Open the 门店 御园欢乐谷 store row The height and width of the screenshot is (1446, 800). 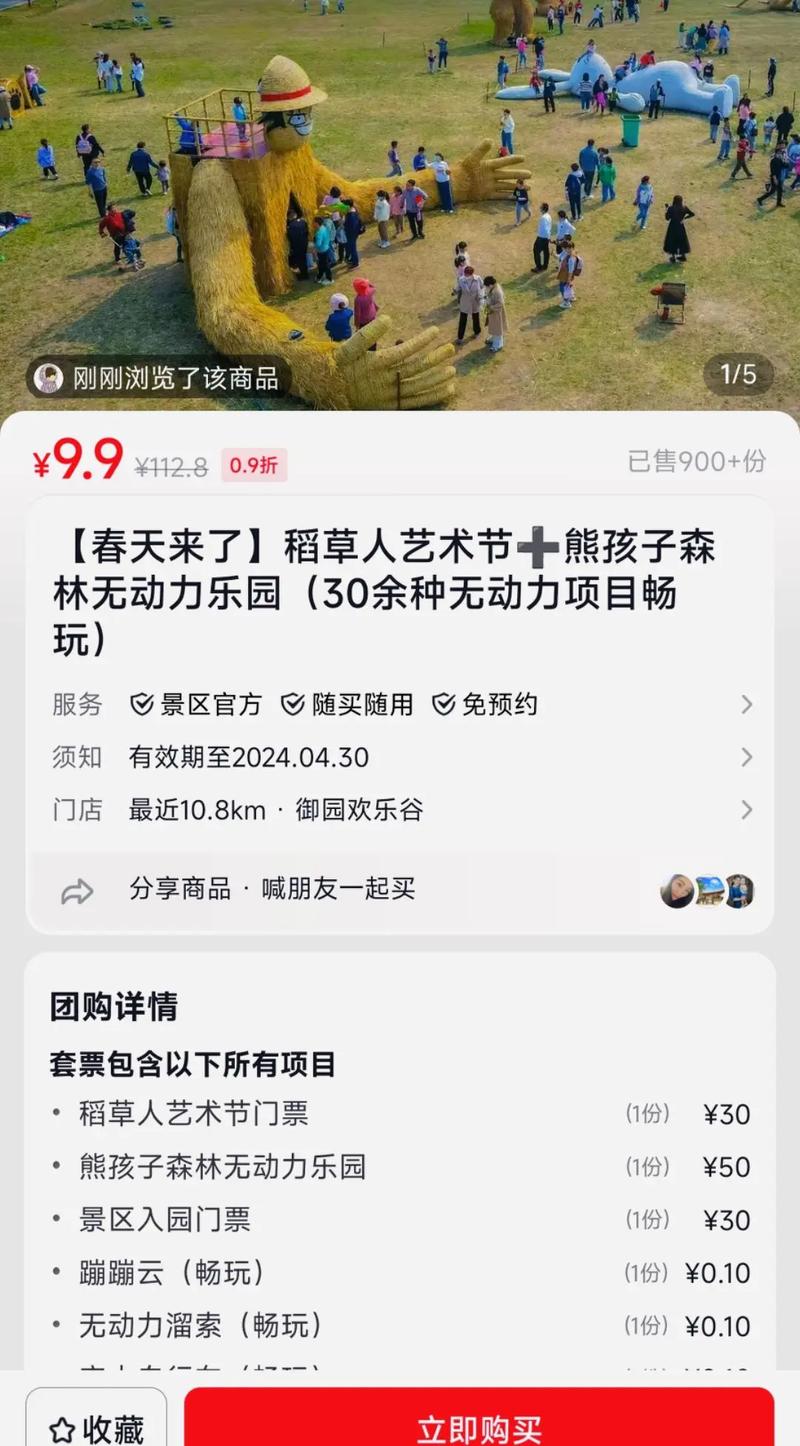tap(402, 810)
